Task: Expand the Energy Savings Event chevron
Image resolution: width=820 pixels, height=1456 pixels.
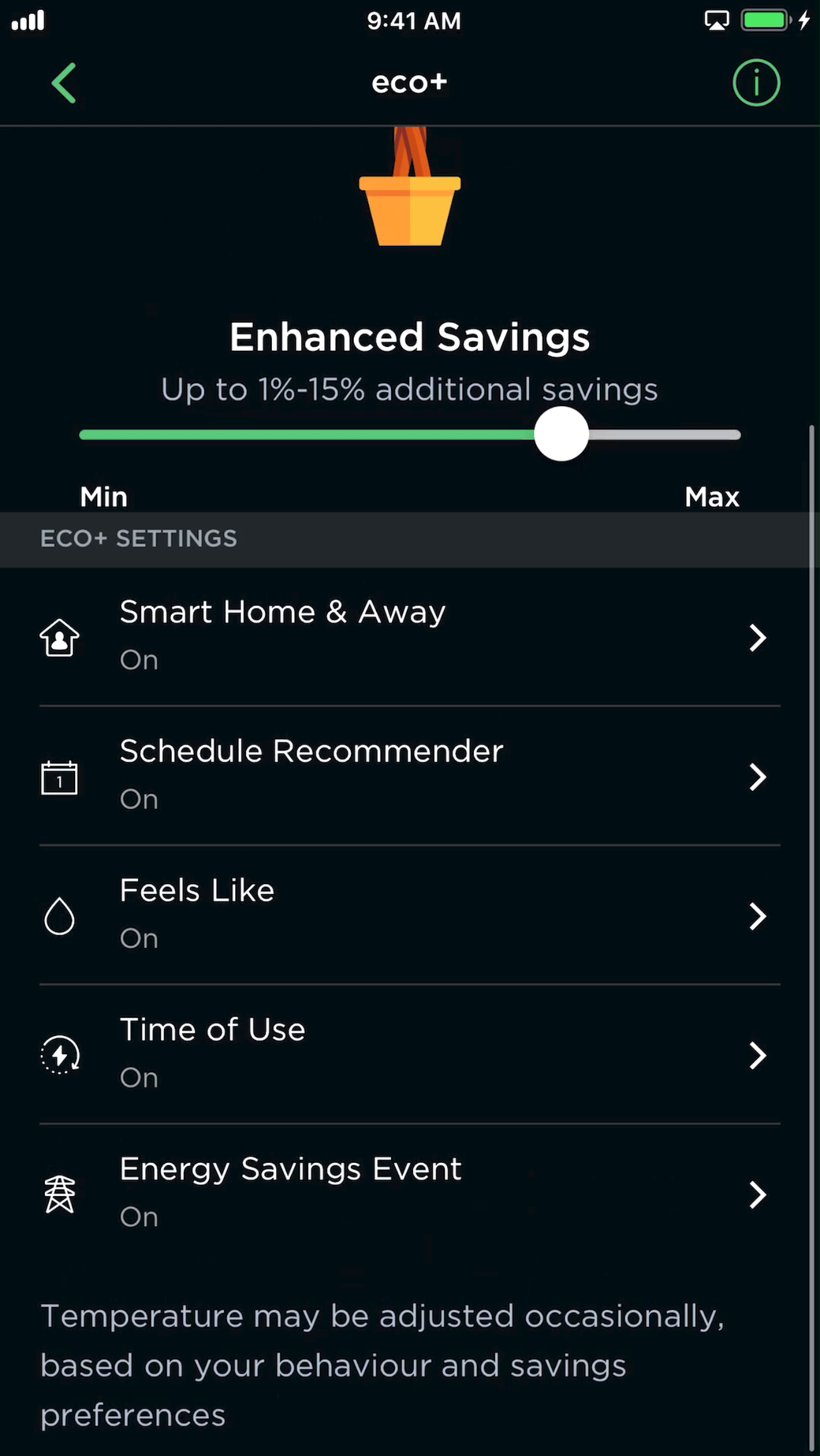Action: tap(758, 1194)
